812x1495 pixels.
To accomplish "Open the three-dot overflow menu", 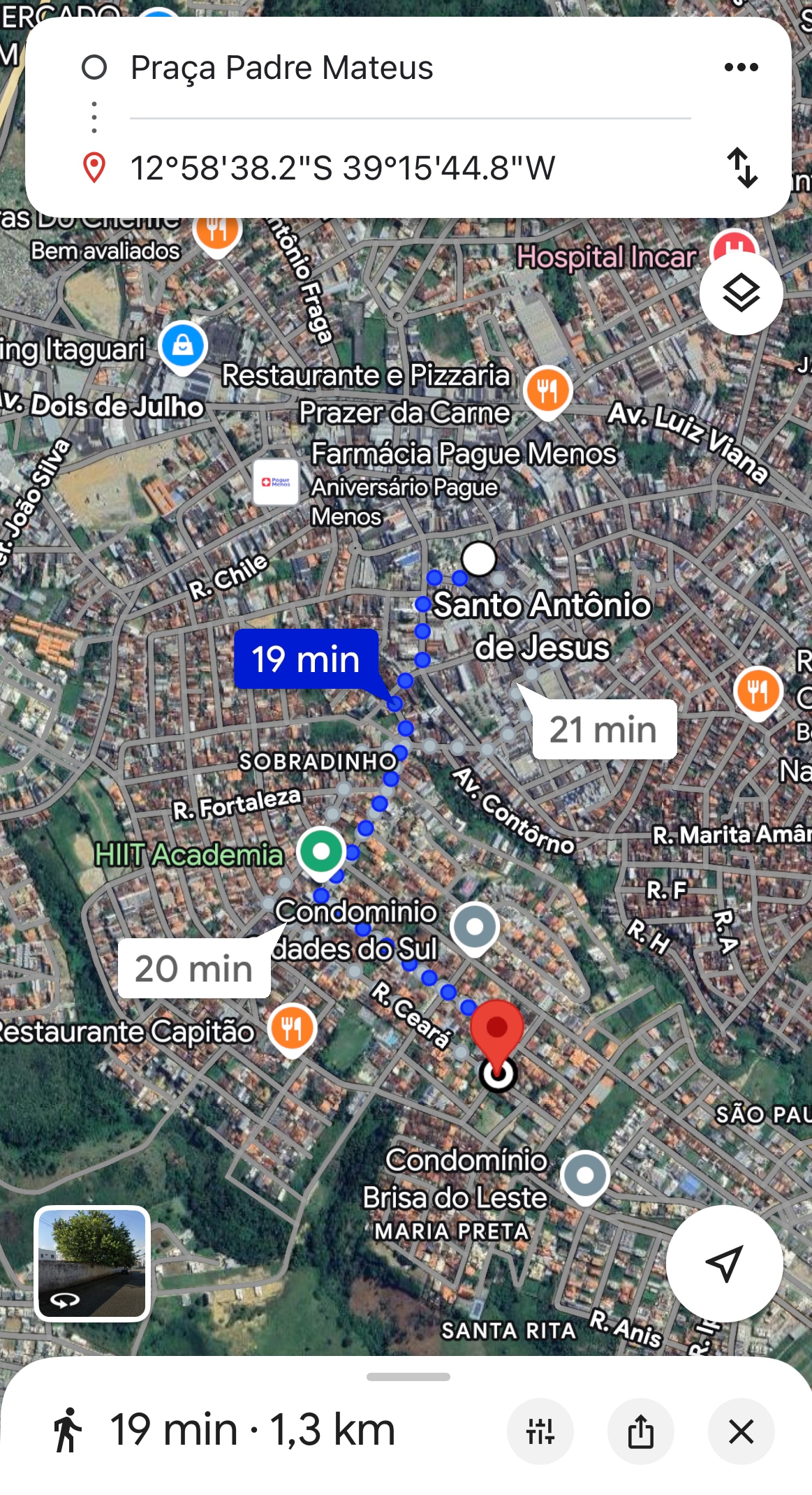I will tap(741, 67).
